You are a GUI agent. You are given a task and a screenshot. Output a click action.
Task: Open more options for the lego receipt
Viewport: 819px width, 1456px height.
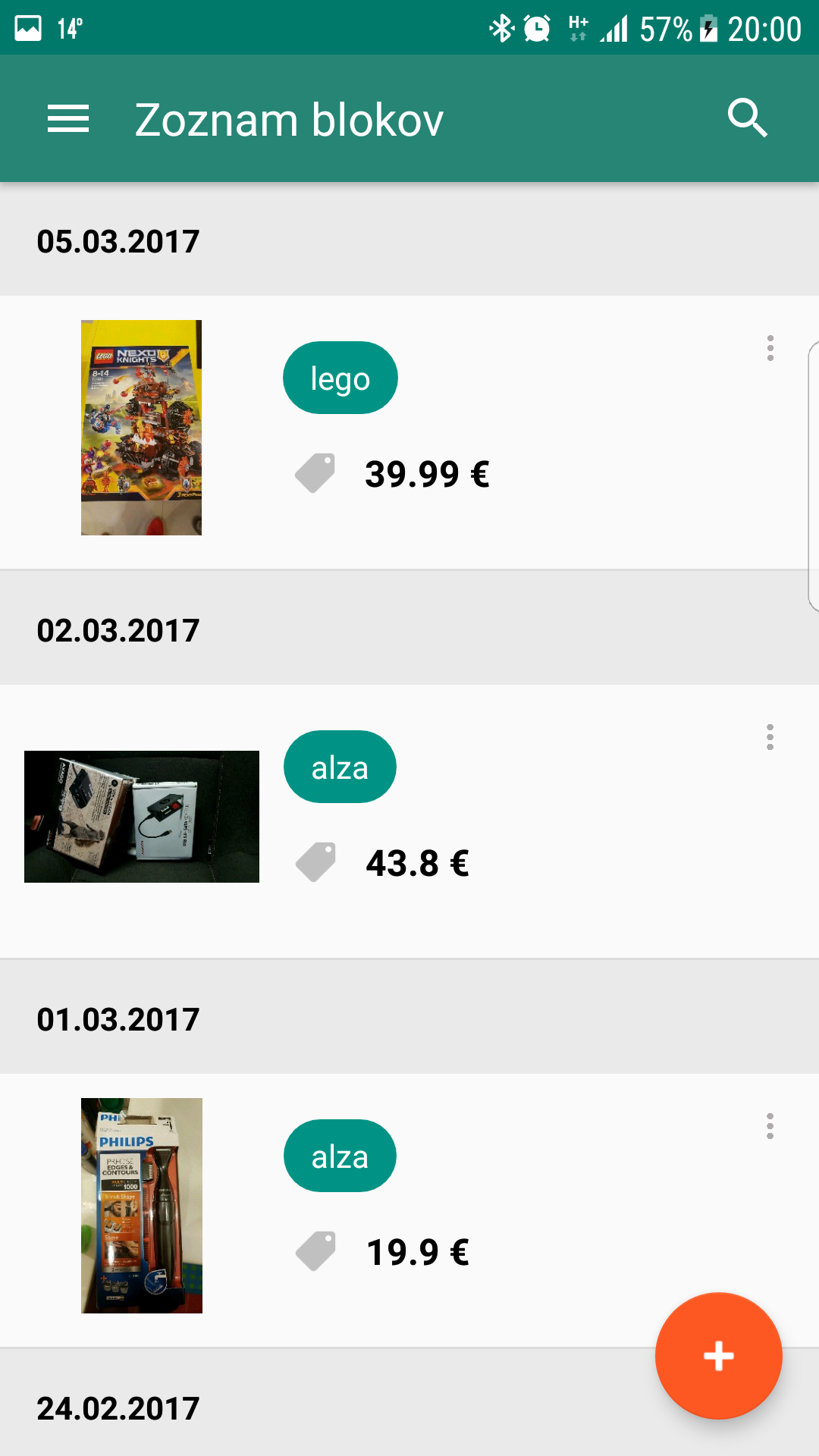point(770,348)
